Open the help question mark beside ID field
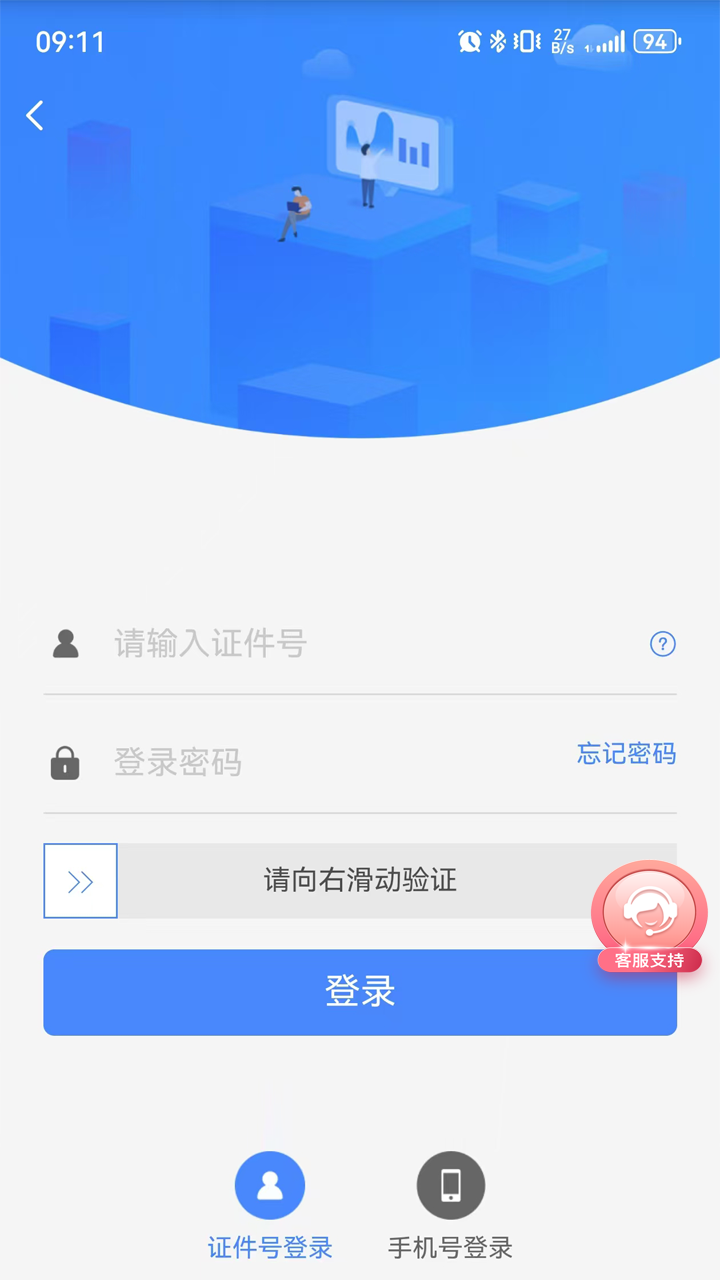The height and width of the screenshot is (1280, 720). tap(663, 644)
